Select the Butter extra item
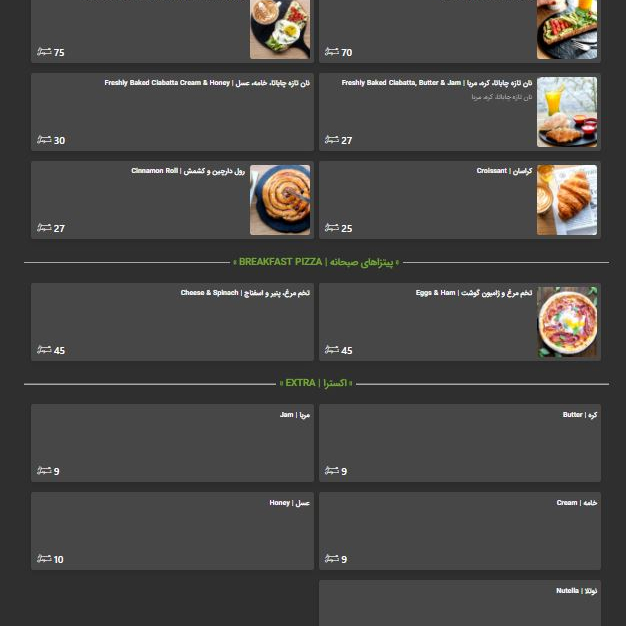The width and height of the screenshot is (626, 626). (x=459, y=443)
